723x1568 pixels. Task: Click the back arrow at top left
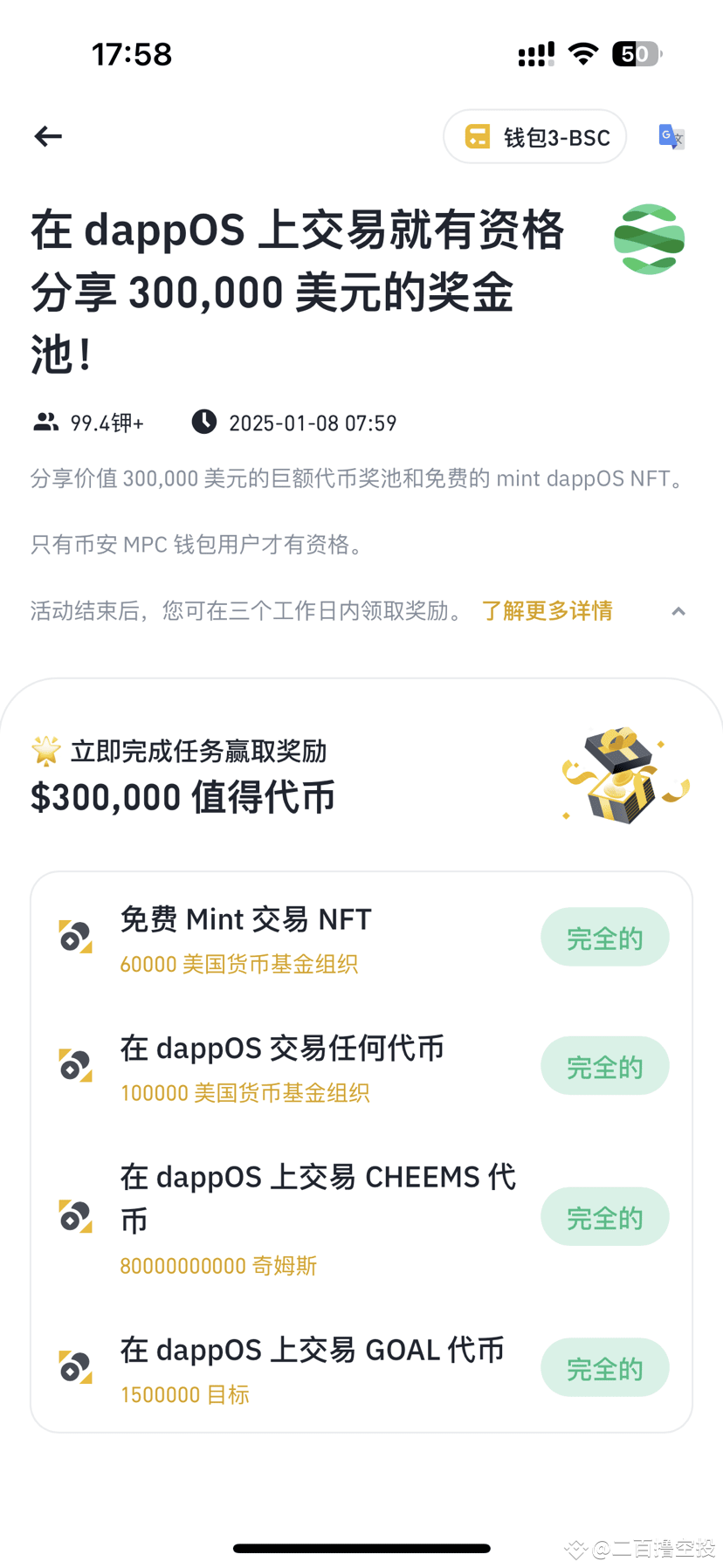tap(48, 136)
